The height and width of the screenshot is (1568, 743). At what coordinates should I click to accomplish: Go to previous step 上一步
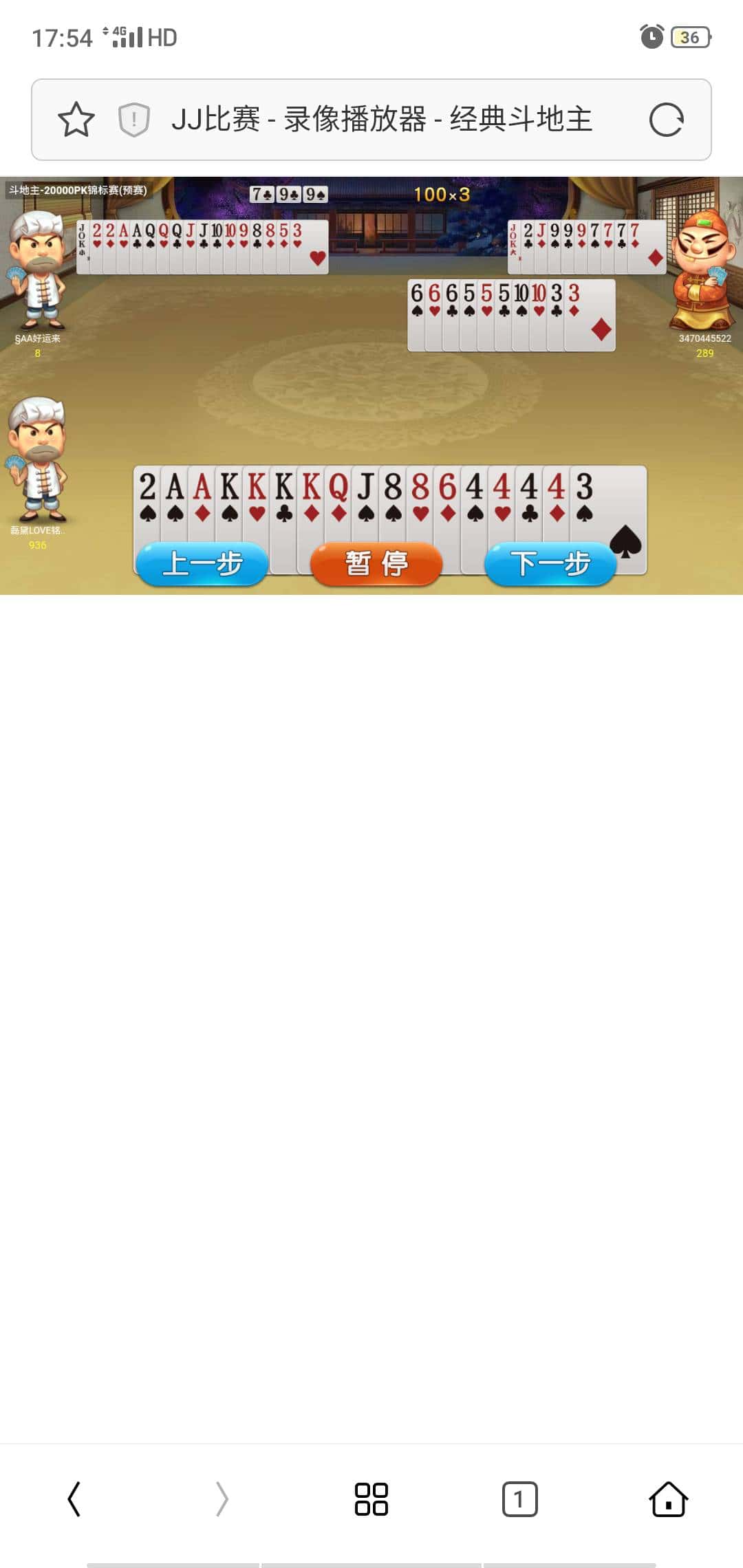[202, 564]
